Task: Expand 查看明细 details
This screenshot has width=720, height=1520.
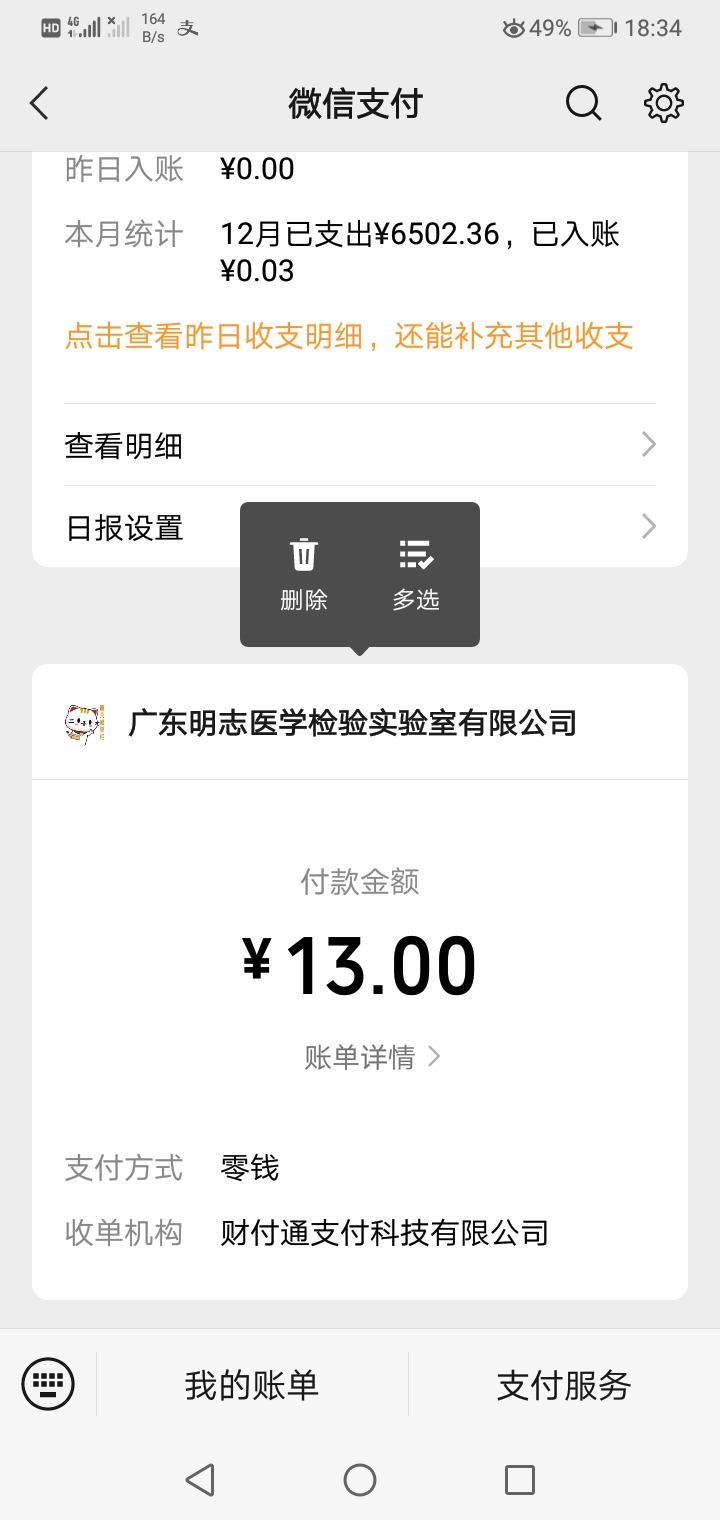Action: point(360,444)
